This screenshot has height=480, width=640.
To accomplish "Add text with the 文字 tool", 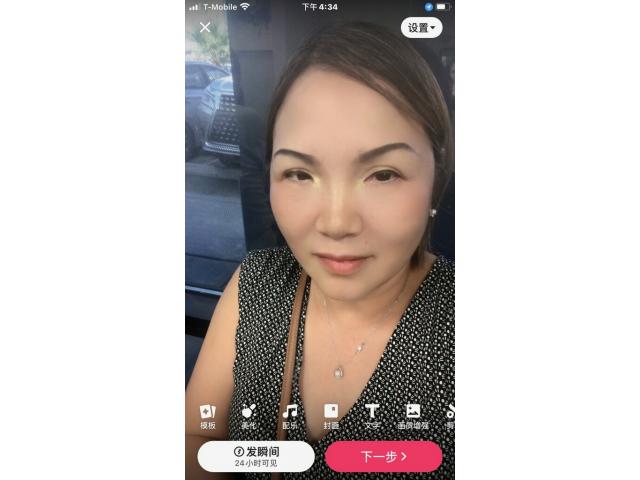I will [x=372, y=416].
